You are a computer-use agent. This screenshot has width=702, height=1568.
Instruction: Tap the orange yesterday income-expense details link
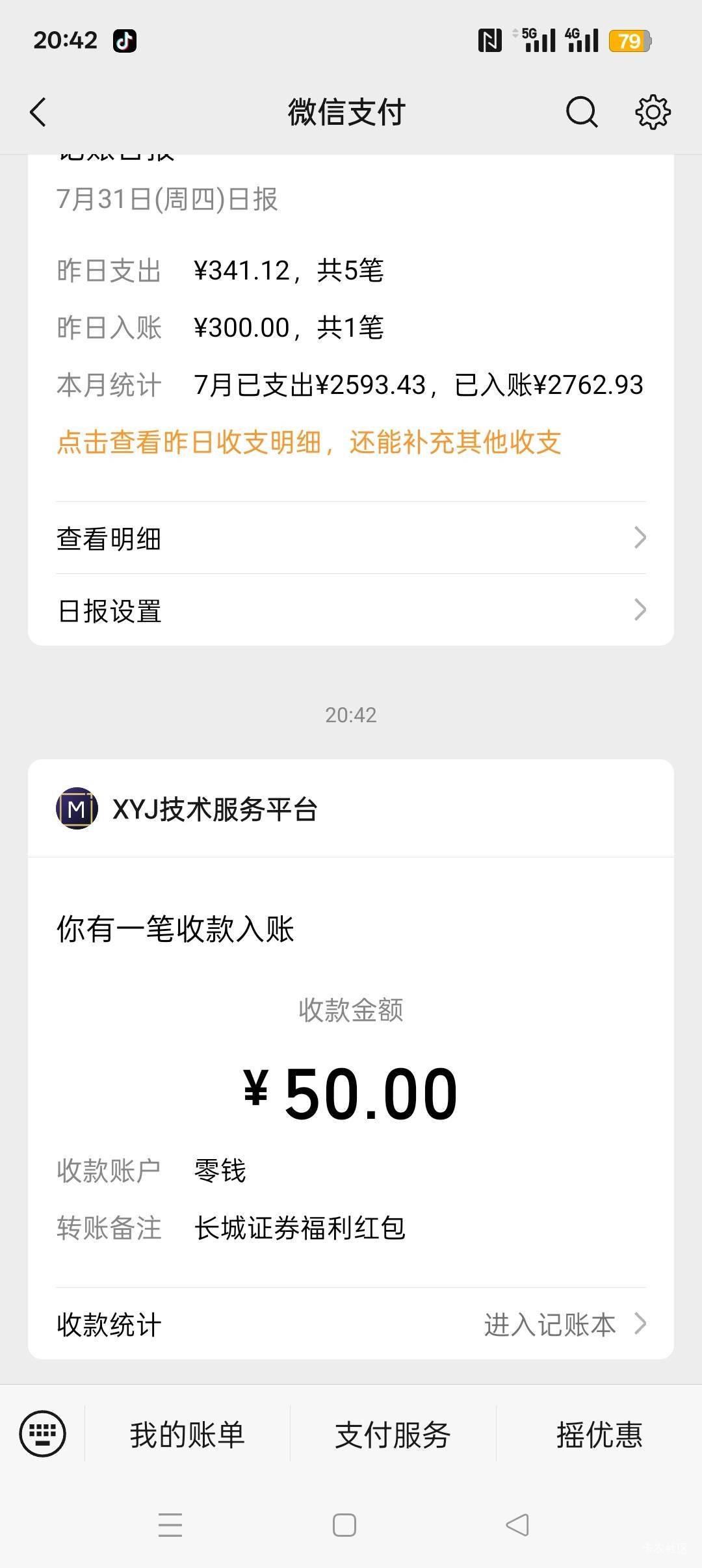309,442
